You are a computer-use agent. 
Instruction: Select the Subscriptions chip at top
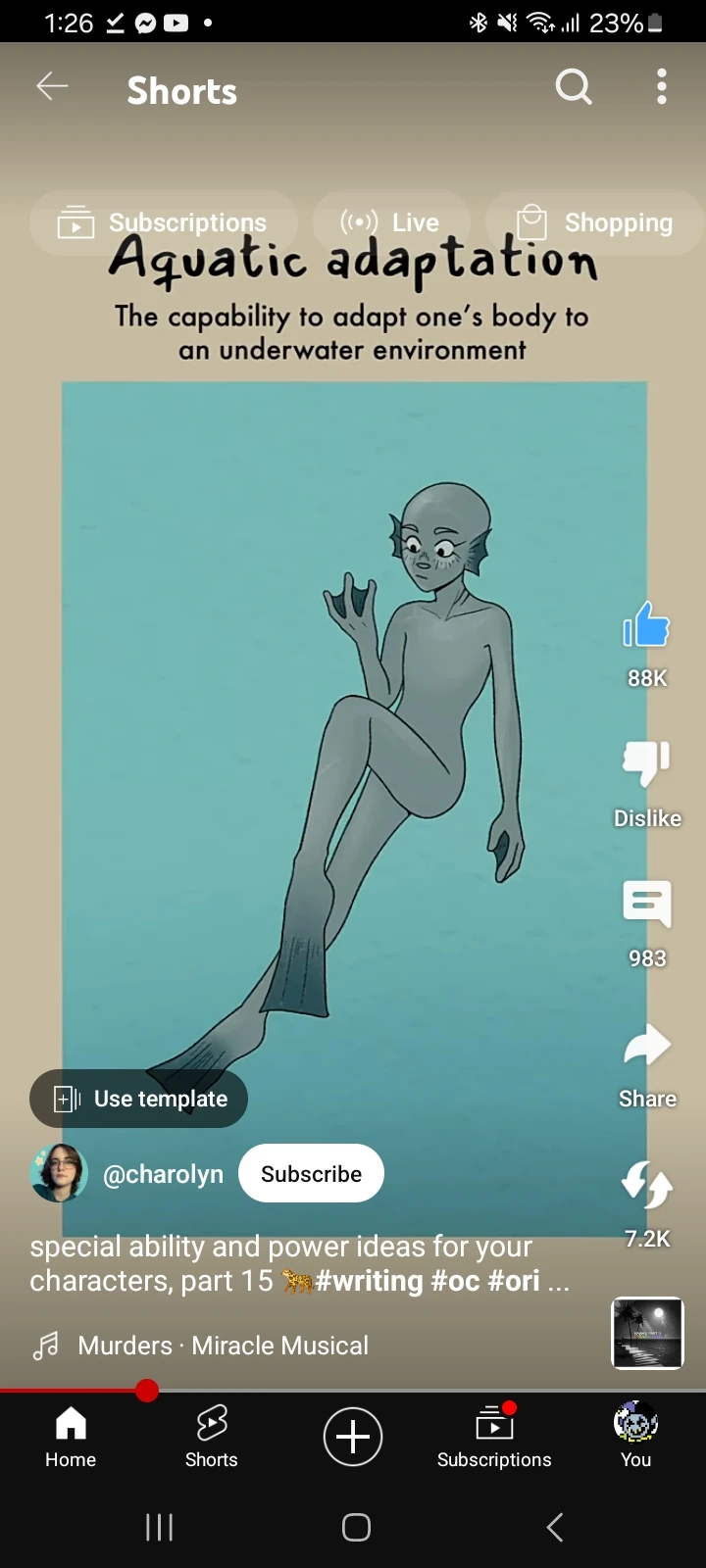coord(164,222)
